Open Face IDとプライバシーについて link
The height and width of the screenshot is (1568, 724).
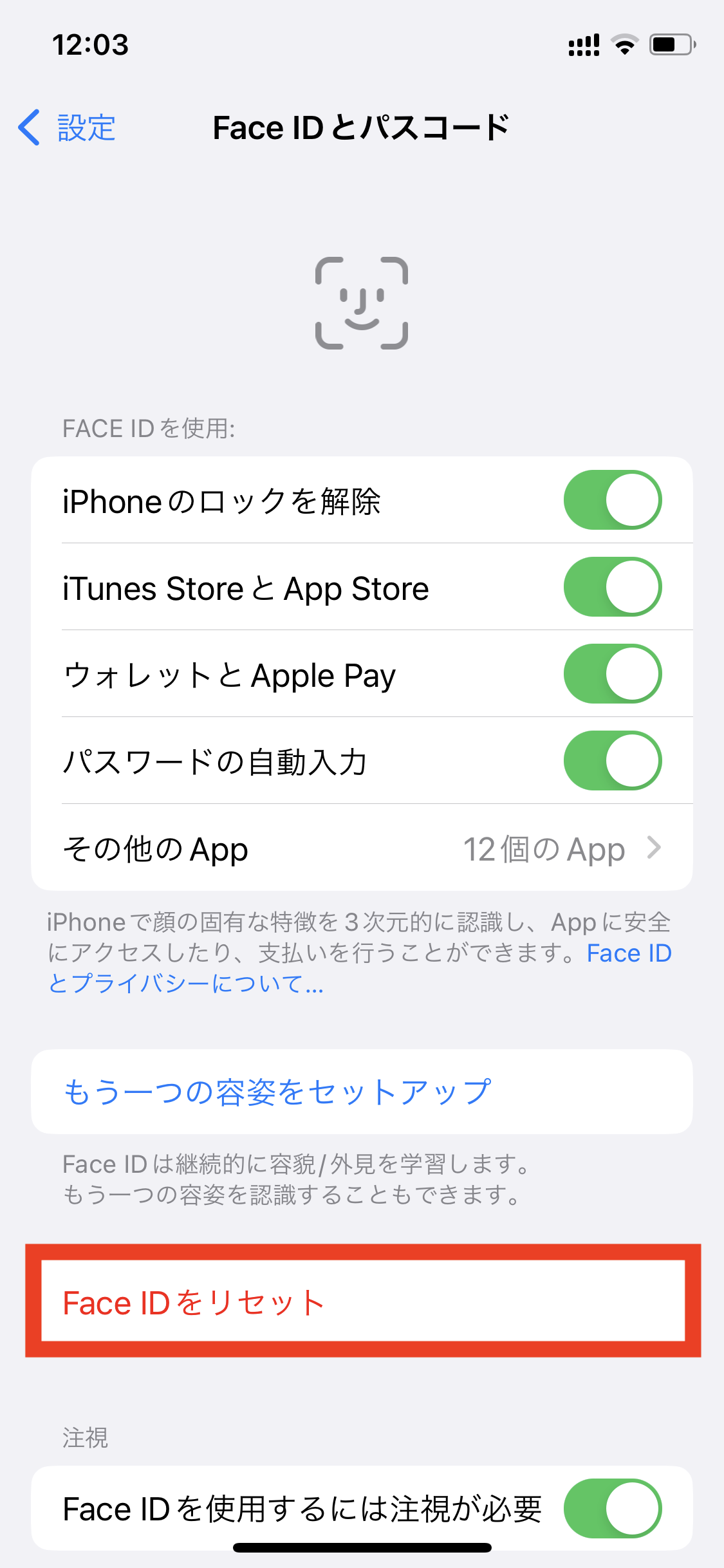360,968
